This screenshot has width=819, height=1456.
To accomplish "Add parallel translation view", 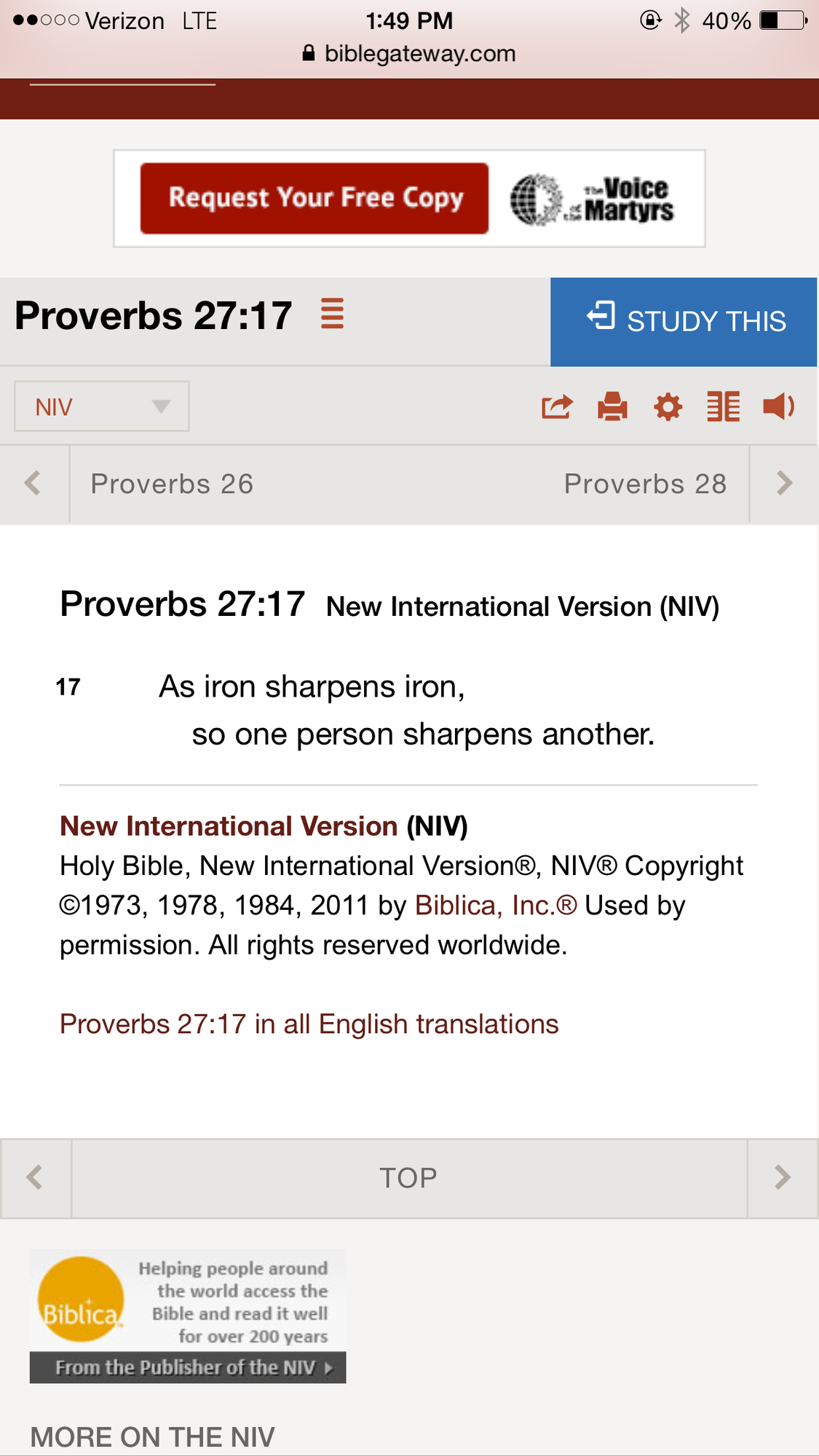I will pos(724,406).
